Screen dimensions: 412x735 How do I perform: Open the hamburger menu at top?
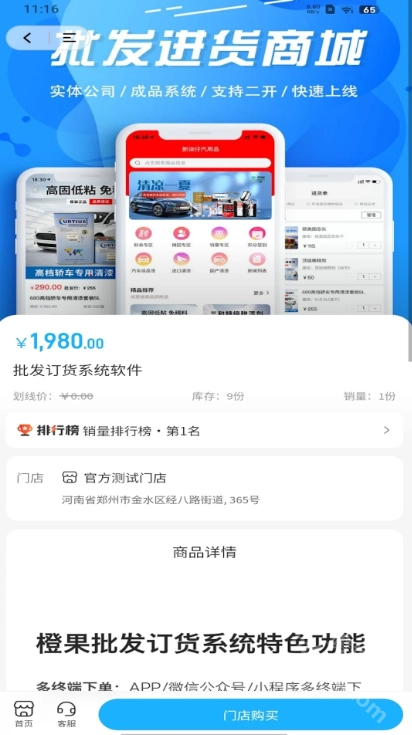(69, 38)
